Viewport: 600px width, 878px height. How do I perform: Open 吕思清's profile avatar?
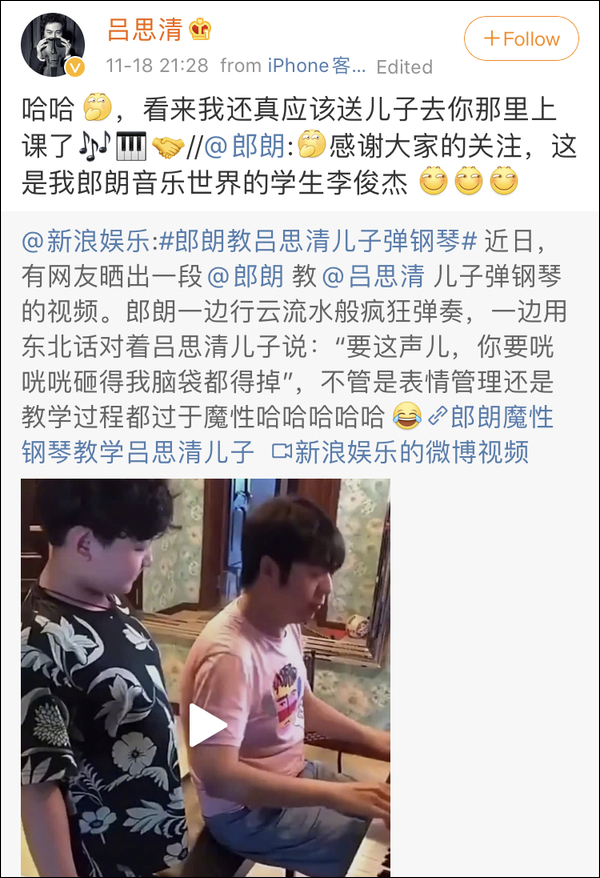click(53, 45)
